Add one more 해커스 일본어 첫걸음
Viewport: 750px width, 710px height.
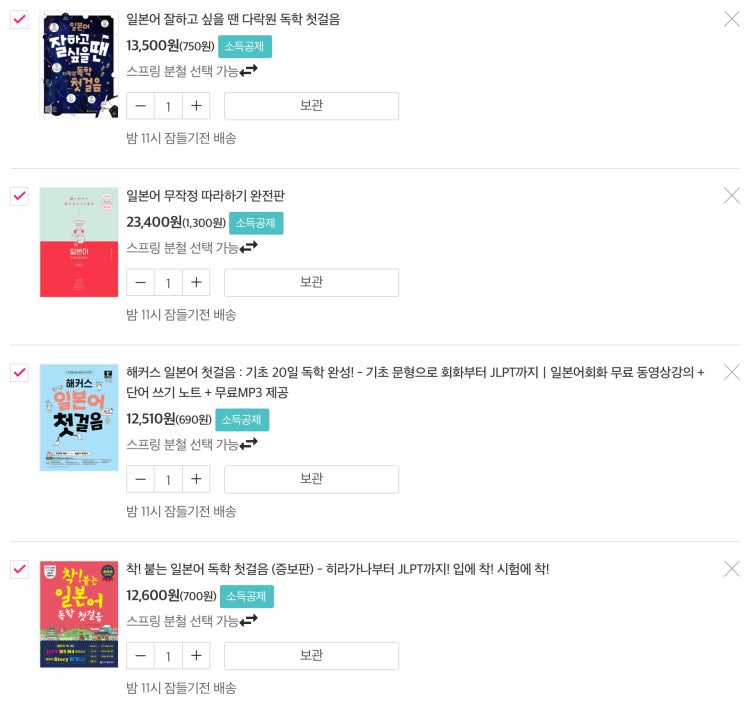click(x=196, y=479)
